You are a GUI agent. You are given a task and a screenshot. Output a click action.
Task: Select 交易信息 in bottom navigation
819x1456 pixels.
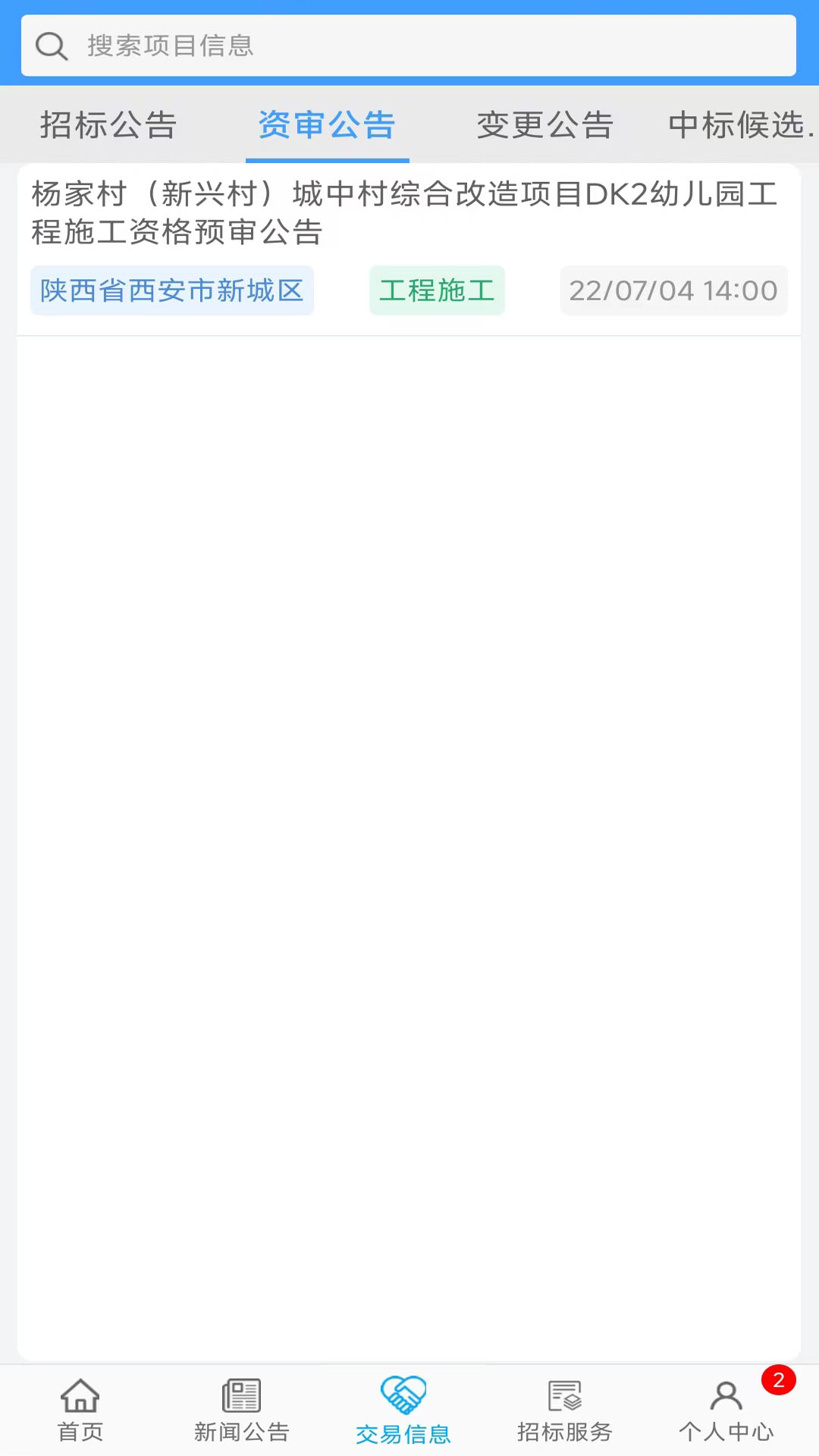(x=403, y=1410)
